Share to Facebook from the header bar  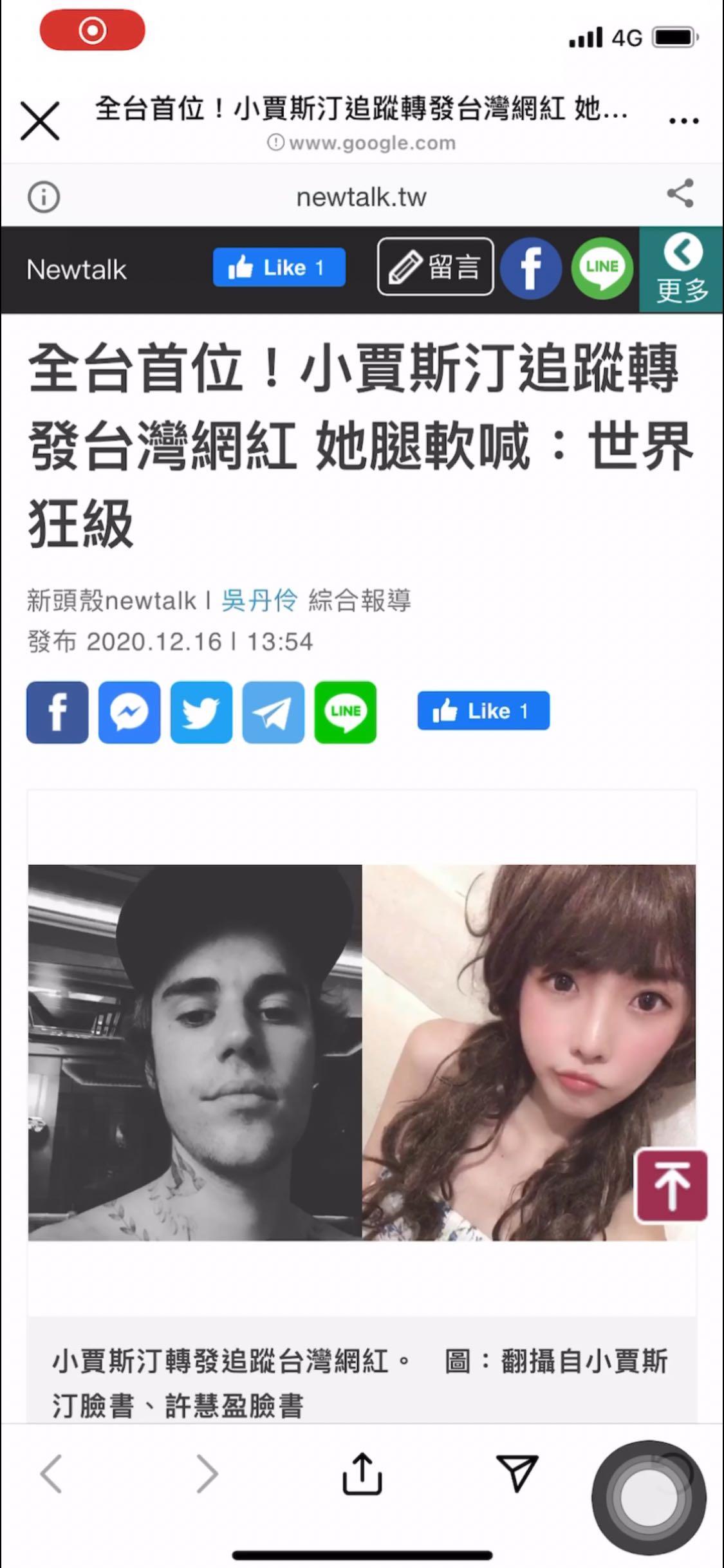click(x=530, y=268)
